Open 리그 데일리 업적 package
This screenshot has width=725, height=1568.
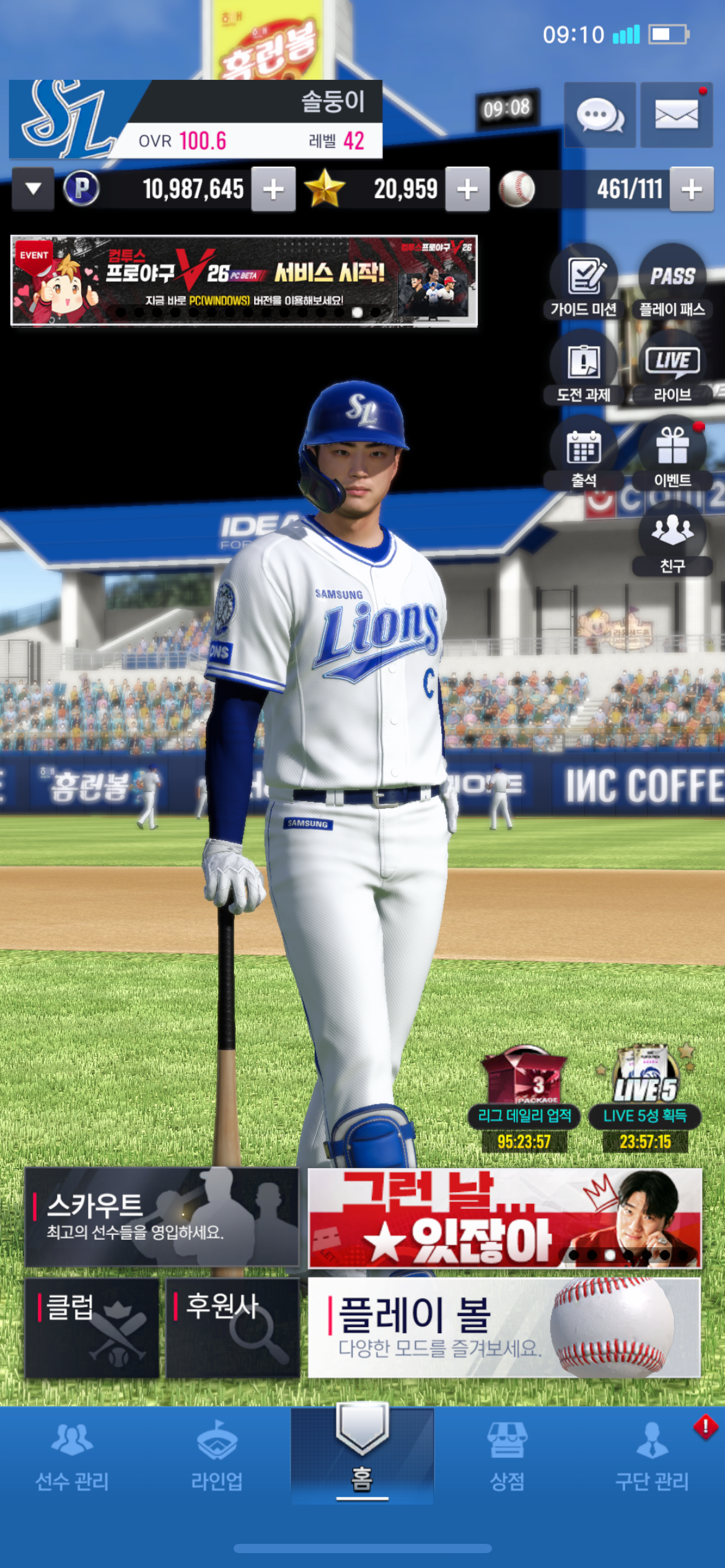coord(524,1096)
